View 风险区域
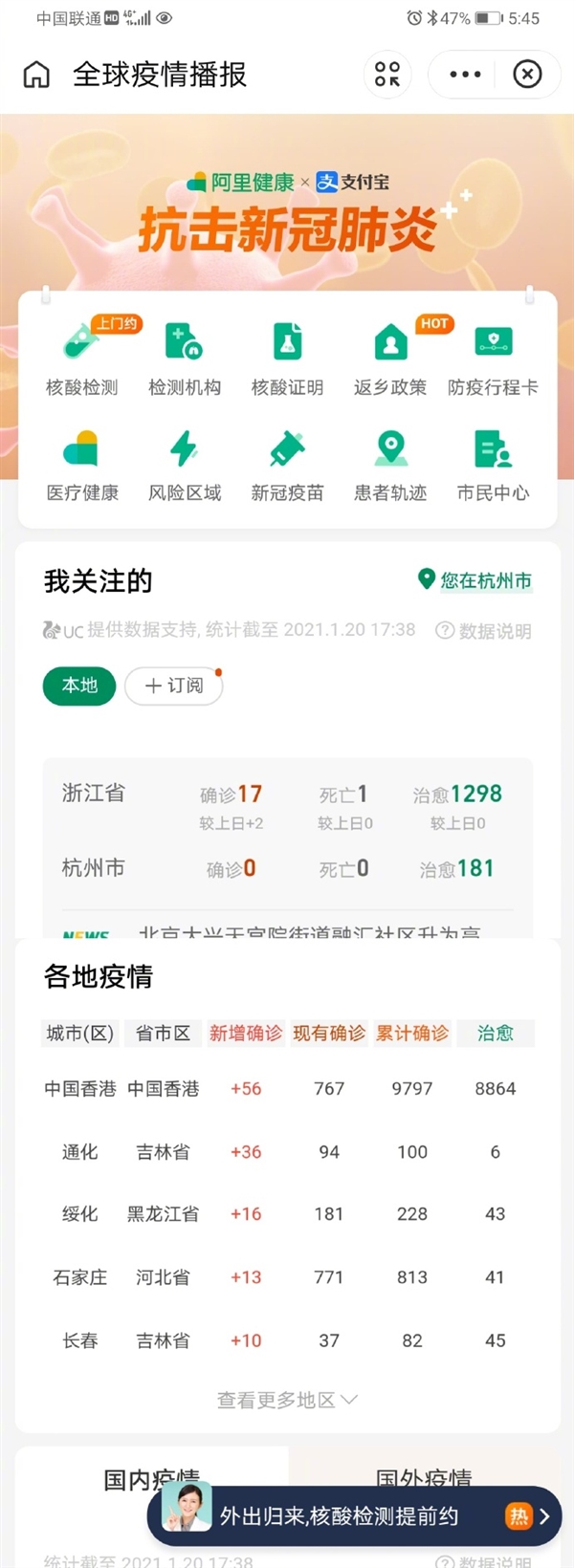The width and height of the screenshot is (574, 1568). point(185,465)
